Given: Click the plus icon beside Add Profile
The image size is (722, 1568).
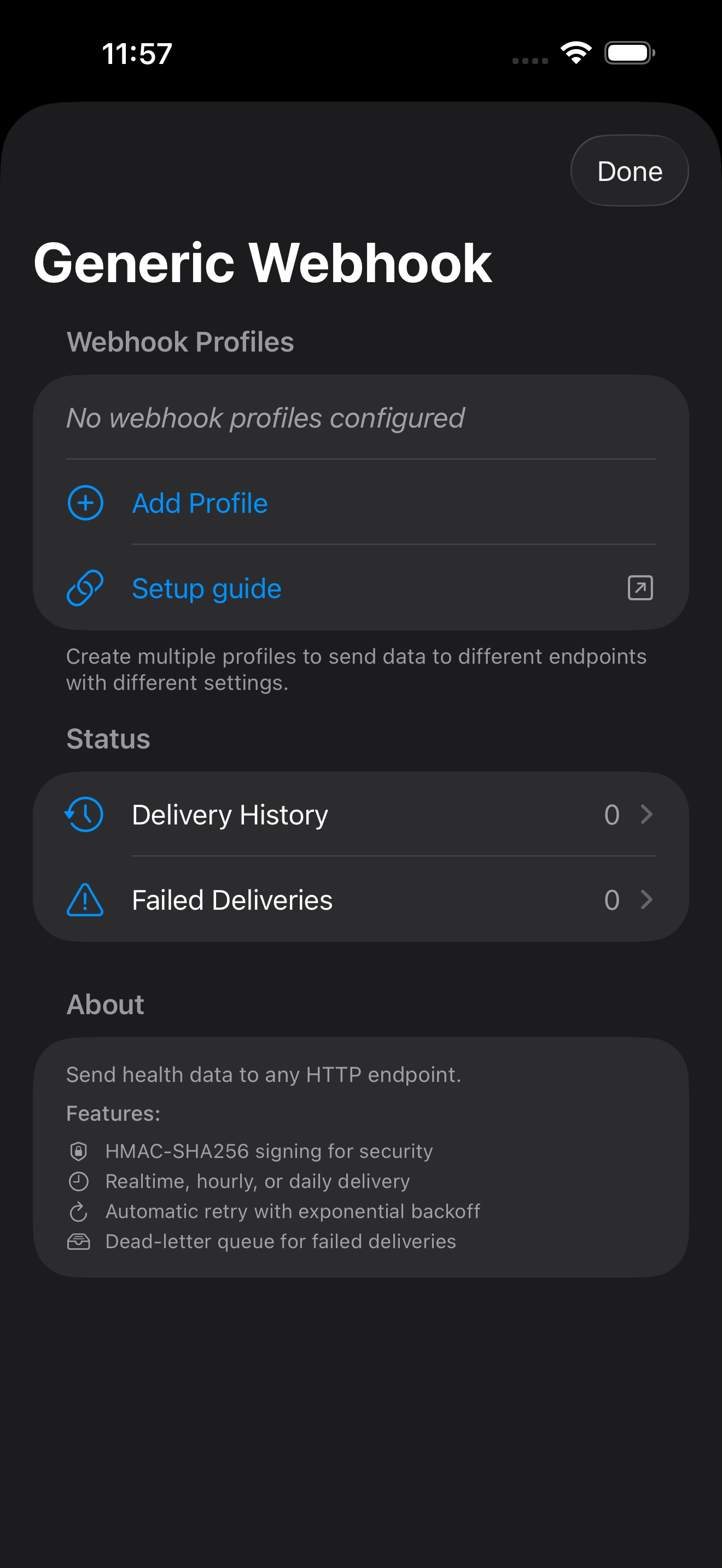Looking at the screenshot, I should click(x=85, y=504).
